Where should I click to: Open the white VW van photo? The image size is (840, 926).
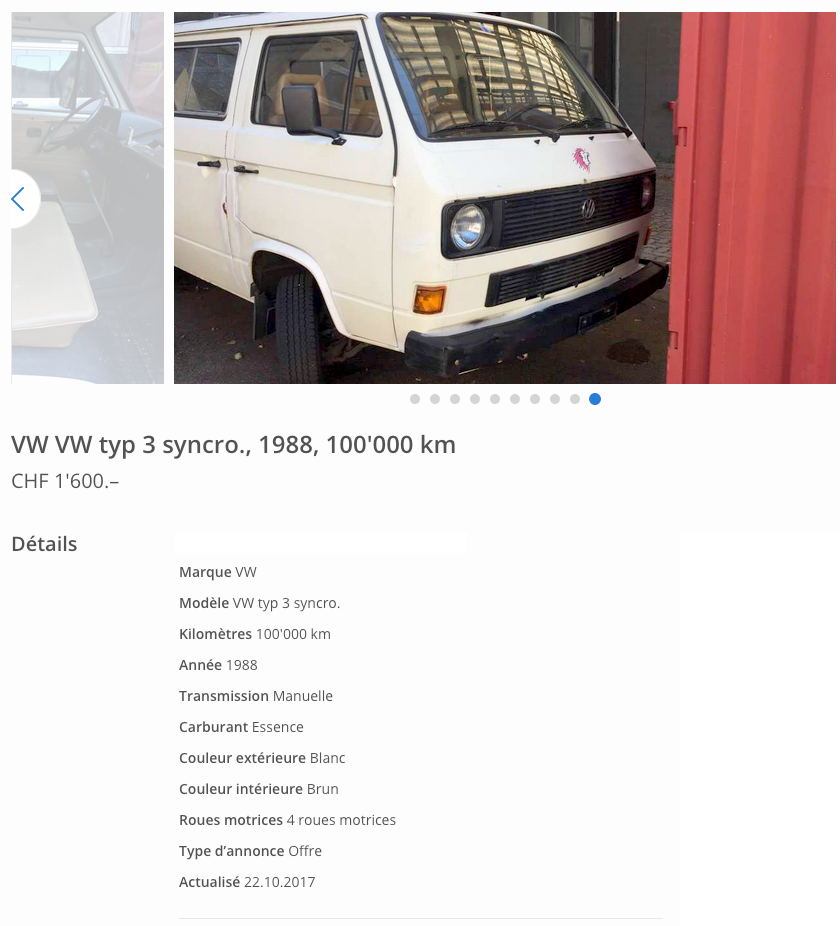coord(504,198)
